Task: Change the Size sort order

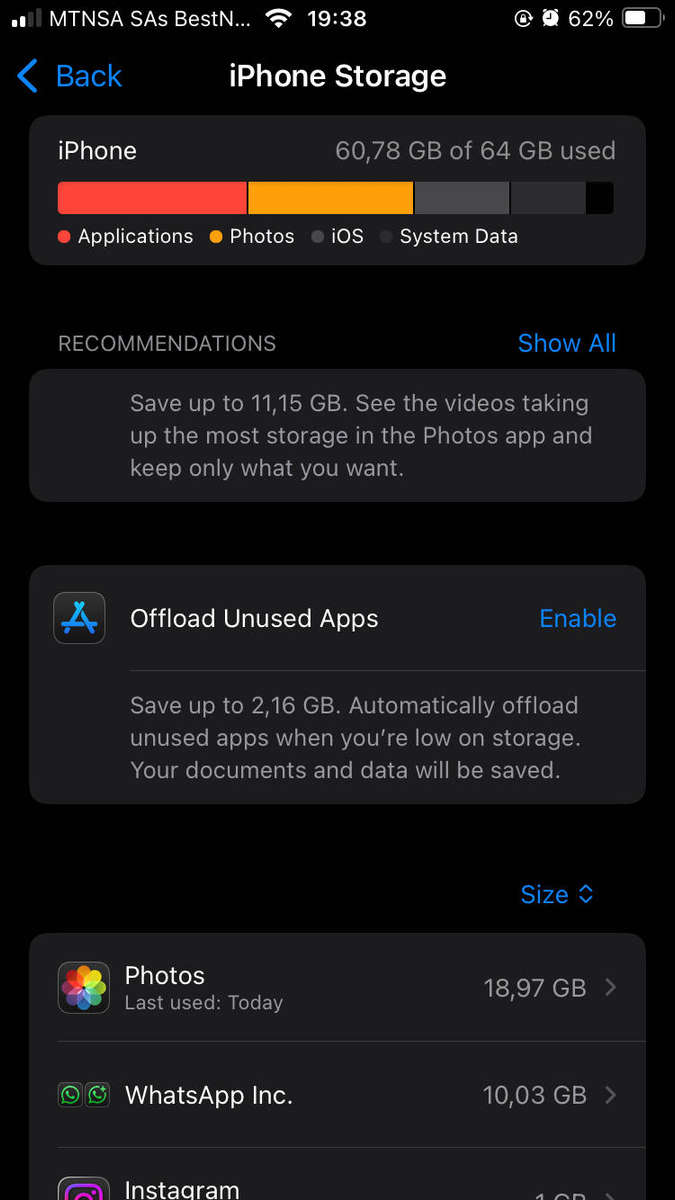Action: click(557, 894)
